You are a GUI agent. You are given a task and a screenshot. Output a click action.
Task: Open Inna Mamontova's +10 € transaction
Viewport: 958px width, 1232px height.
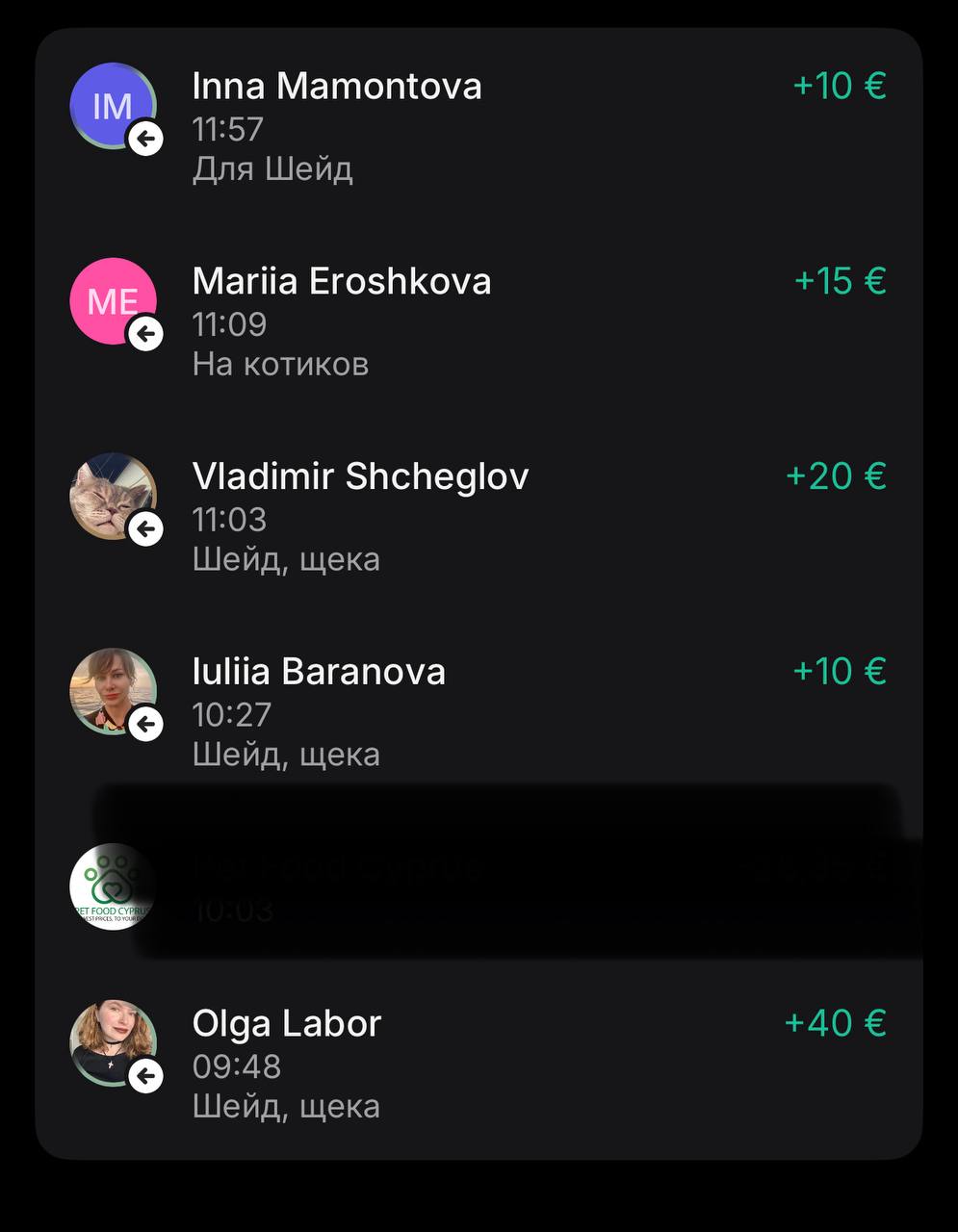[x=479, y=126]
